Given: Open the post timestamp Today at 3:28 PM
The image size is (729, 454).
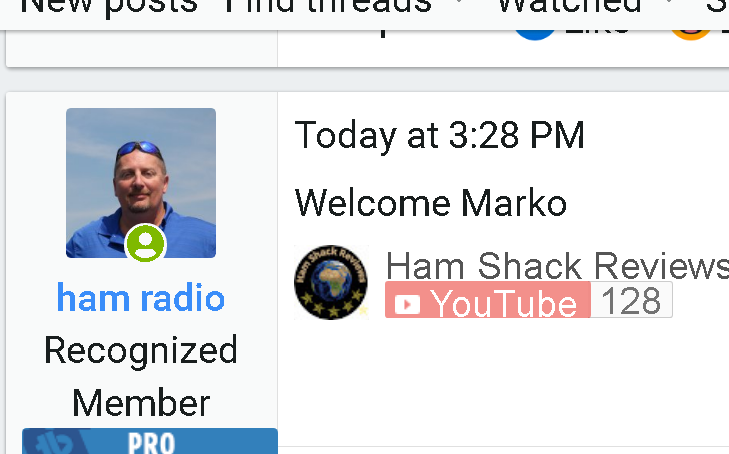Looking at the screenshot, I should tap(439, 136).
